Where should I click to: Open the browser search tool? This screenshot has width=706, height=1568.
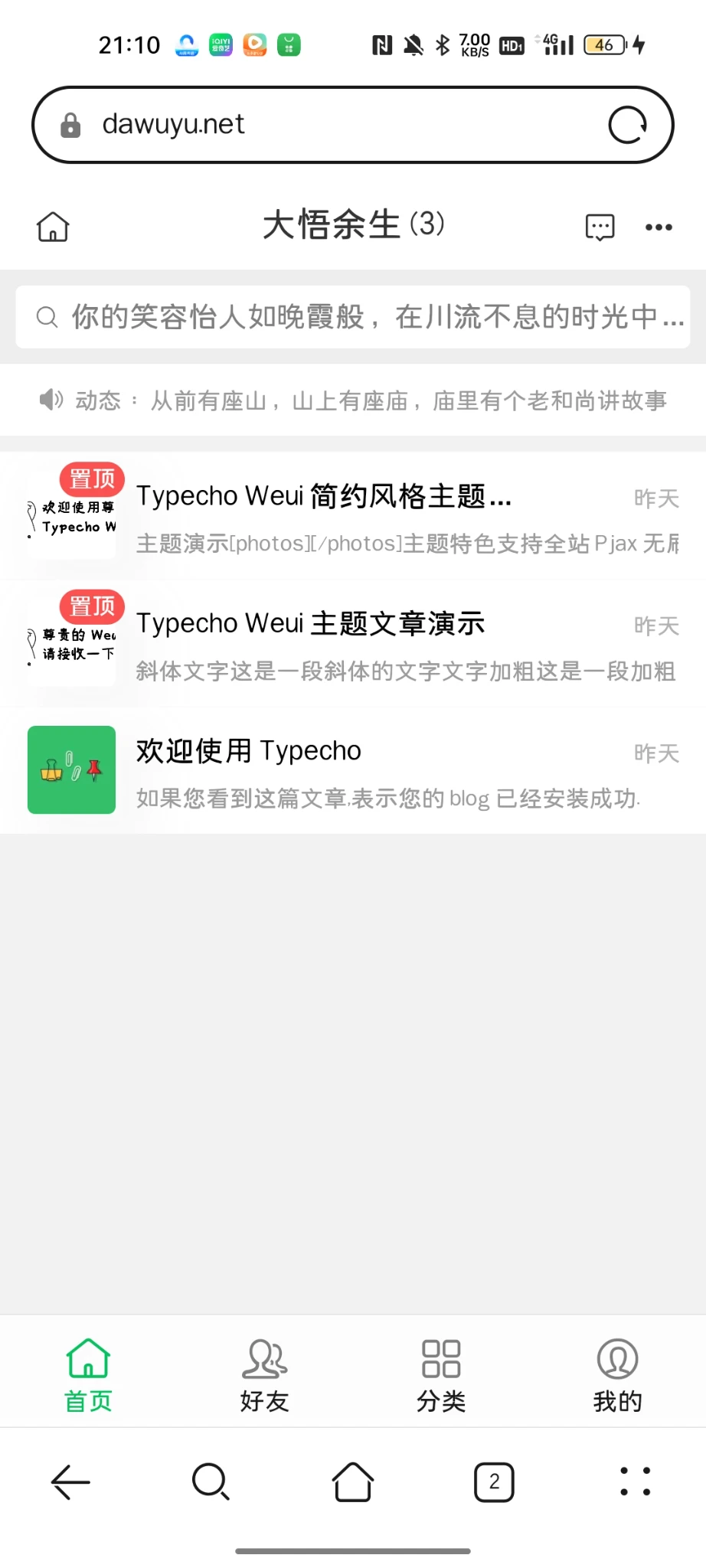point(211,1482)
